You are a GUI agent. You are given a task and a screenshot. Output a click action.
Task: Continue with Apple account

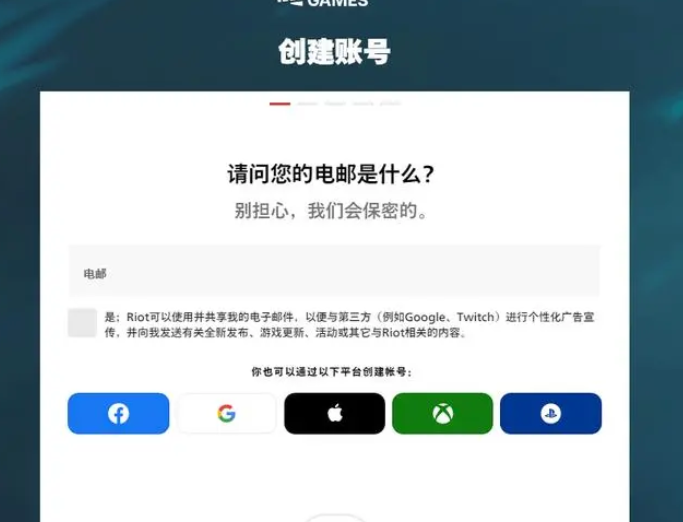pyautogui.click(x=334, y=413)
